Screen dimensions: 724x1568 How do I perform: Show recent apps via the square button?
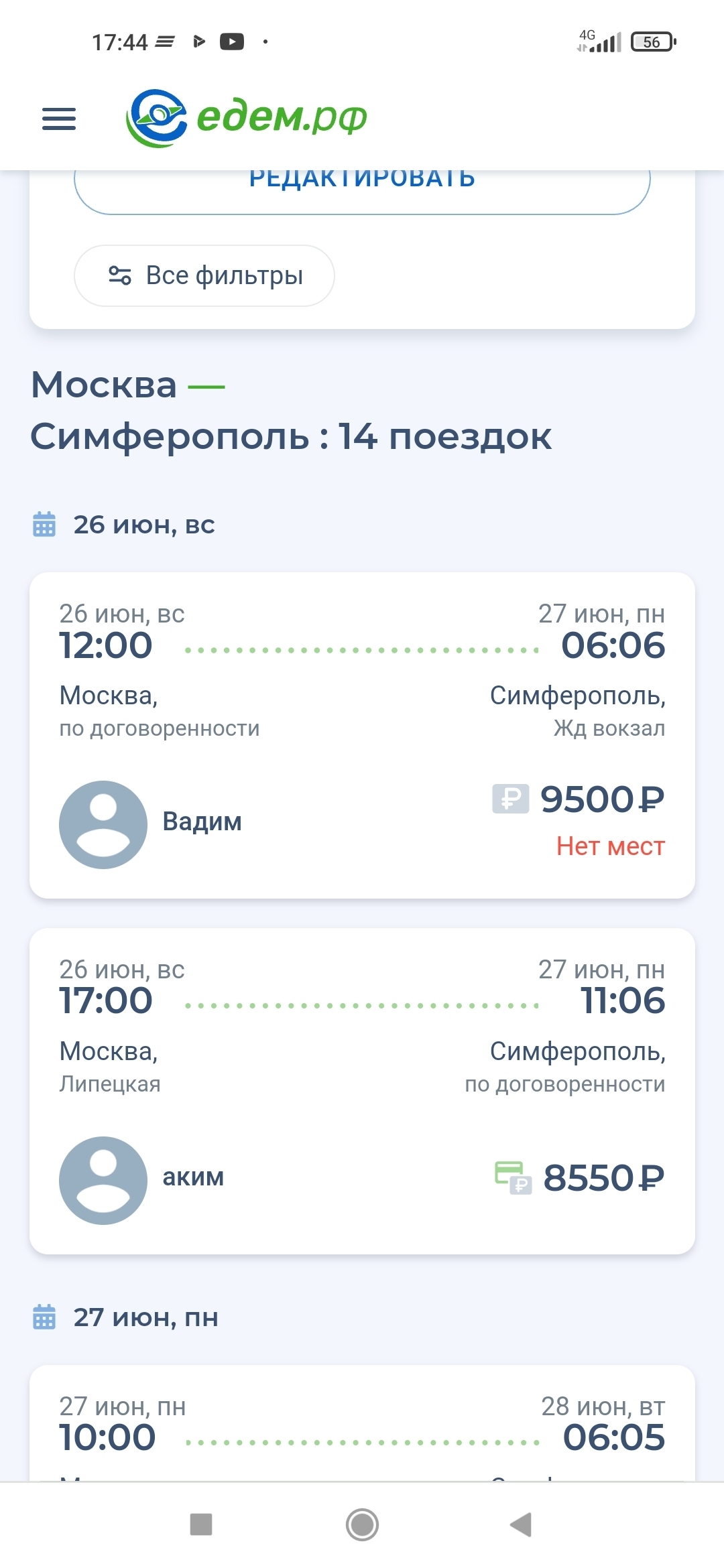(x=201, y=1524)
